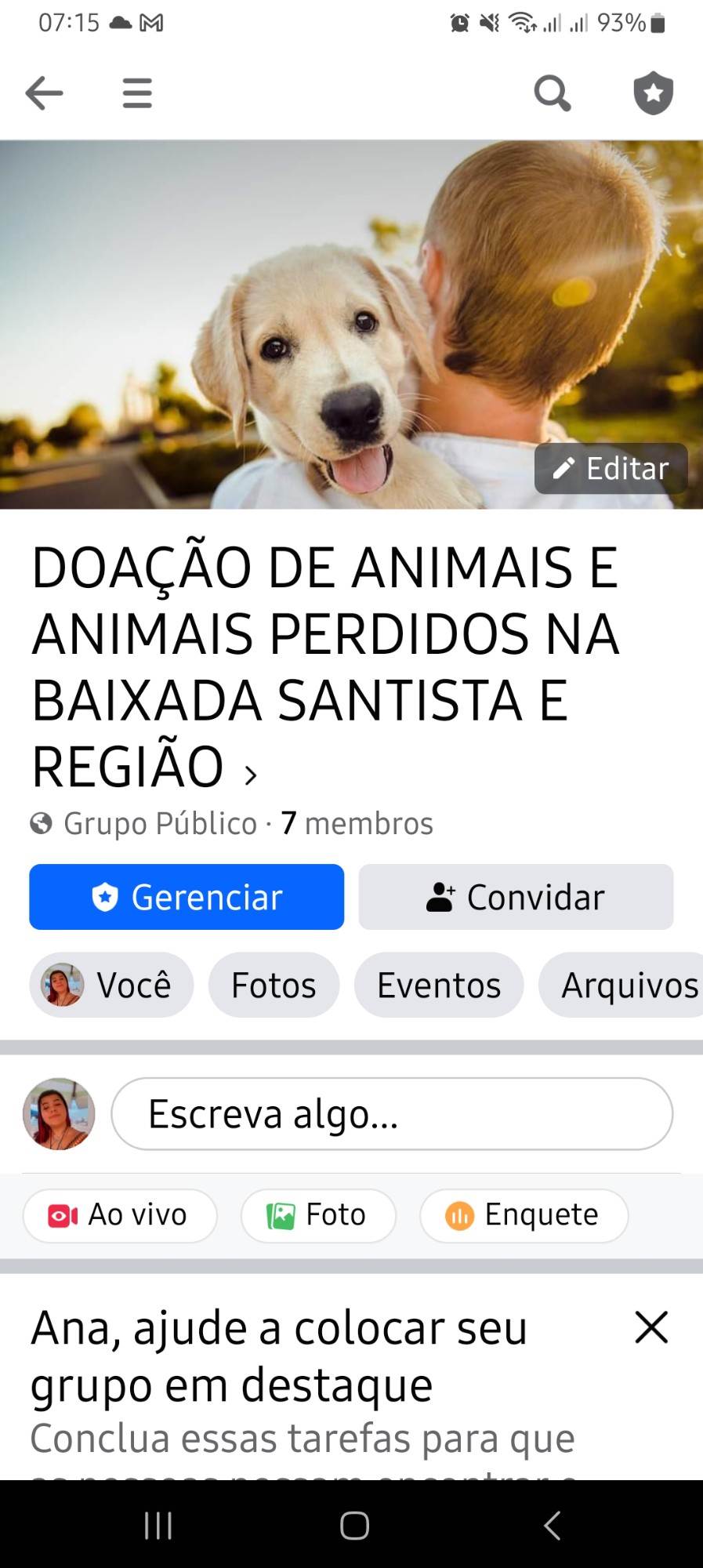Image resolution: width=703 pixels, height=1568 pixels.
Task: Open your profile picture beside post field
Action: click(59, 1113)
